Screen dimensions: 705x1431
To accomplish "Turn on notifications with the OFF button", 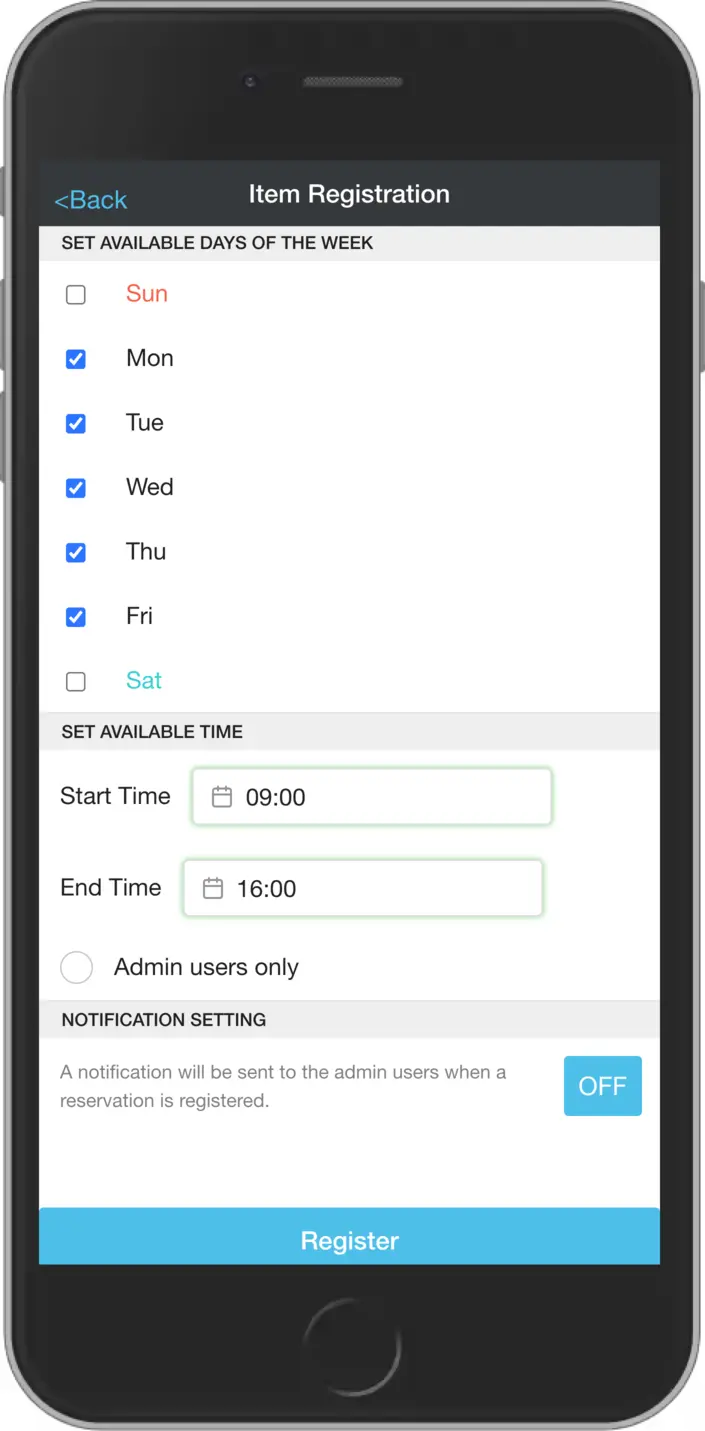I will [x=602, y=1086].
